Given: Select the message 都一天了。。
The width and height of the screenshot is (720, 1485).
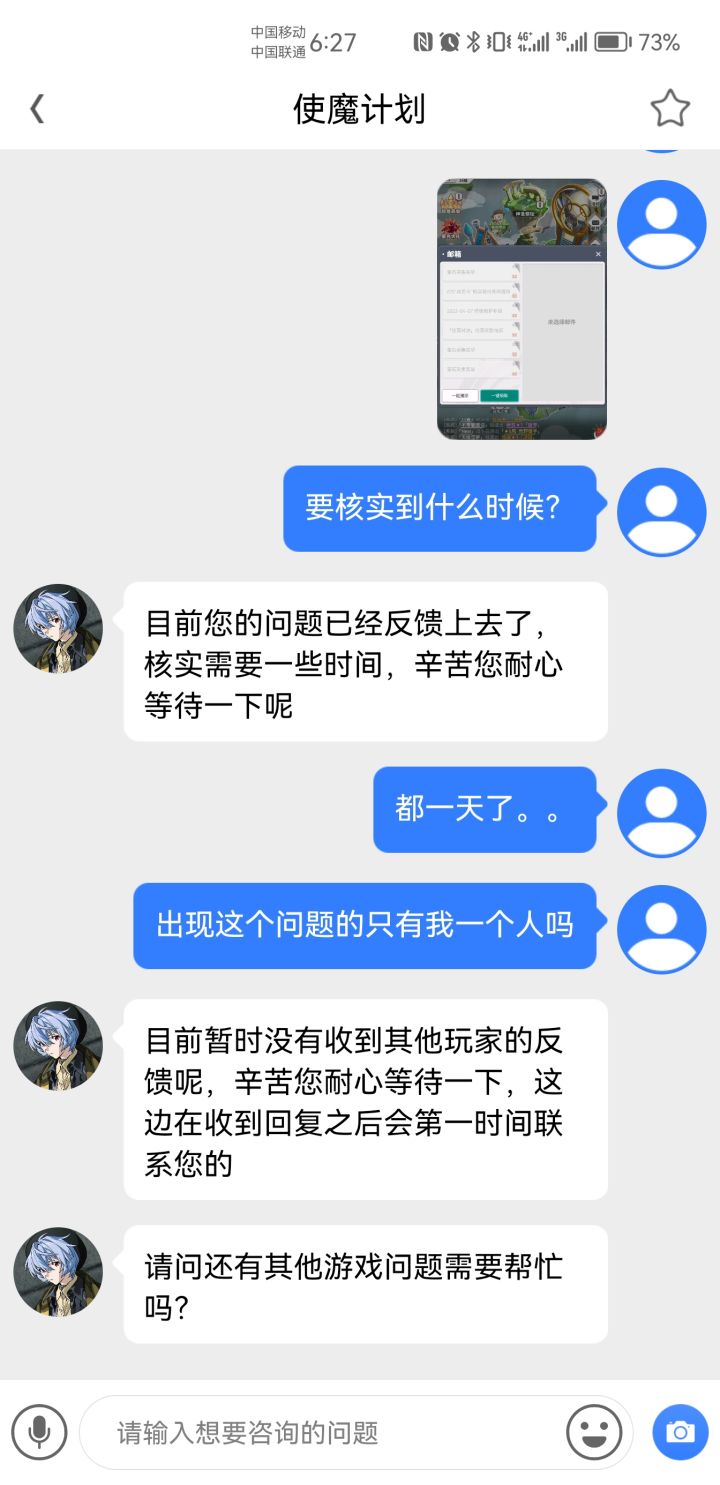Looking at the screenshot, I should pos(485,811).
